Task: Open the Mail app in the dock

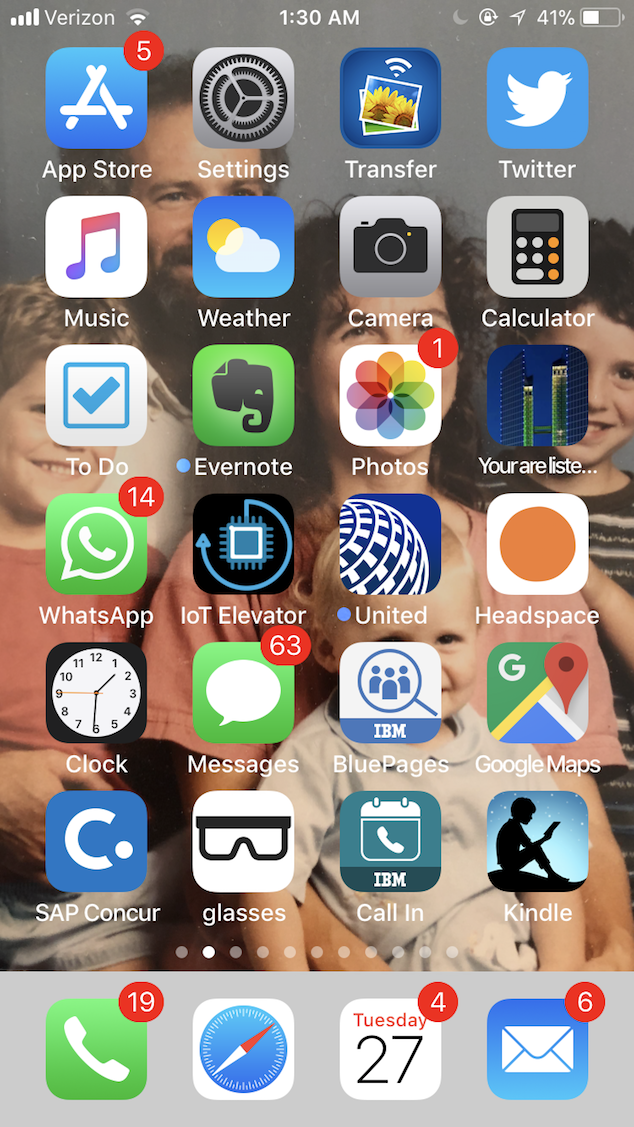Action: (x=537, y=1049)
